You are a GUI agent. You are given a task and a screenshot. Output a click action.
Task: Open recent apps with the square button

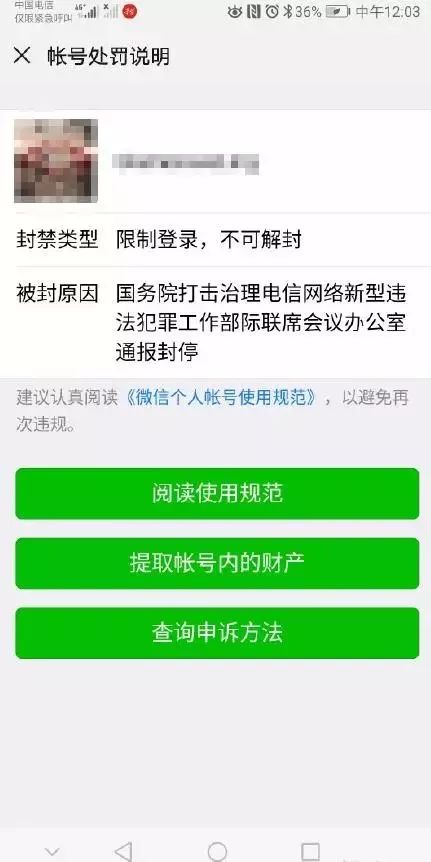[311, 852]
